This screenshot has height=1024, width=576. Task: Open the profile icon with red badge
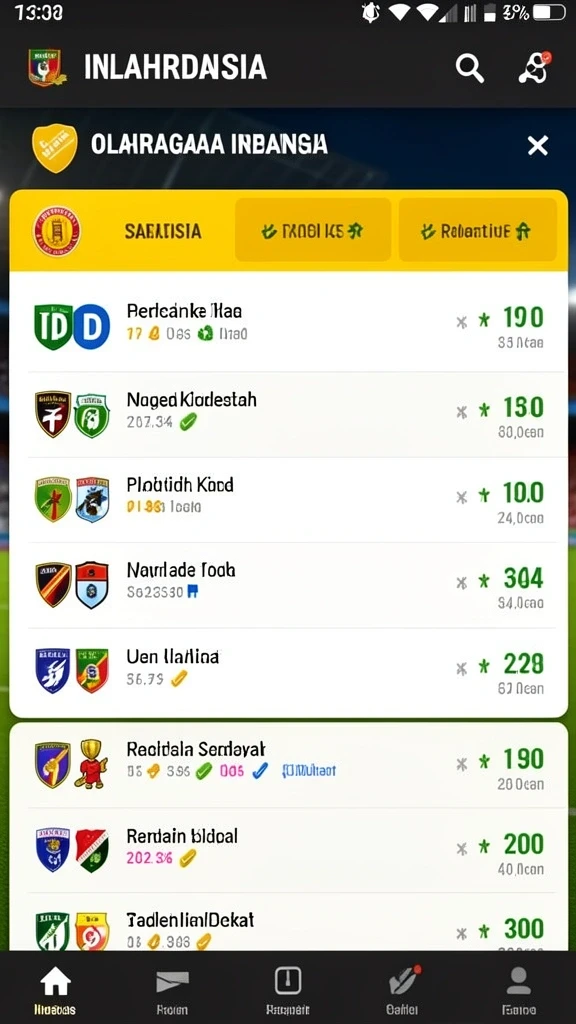pos(535,67)
